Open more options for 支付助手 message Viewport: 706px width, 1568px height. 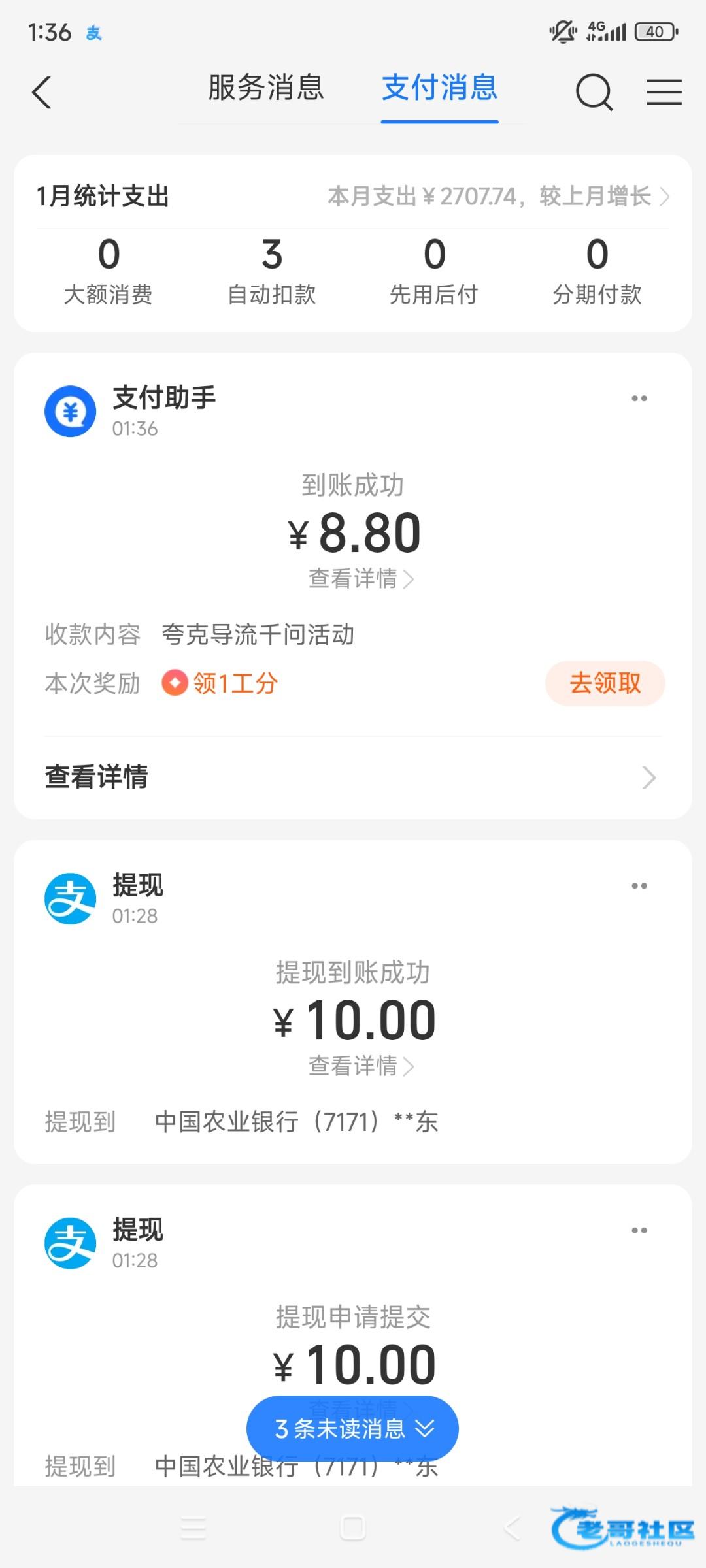(639, 399)
